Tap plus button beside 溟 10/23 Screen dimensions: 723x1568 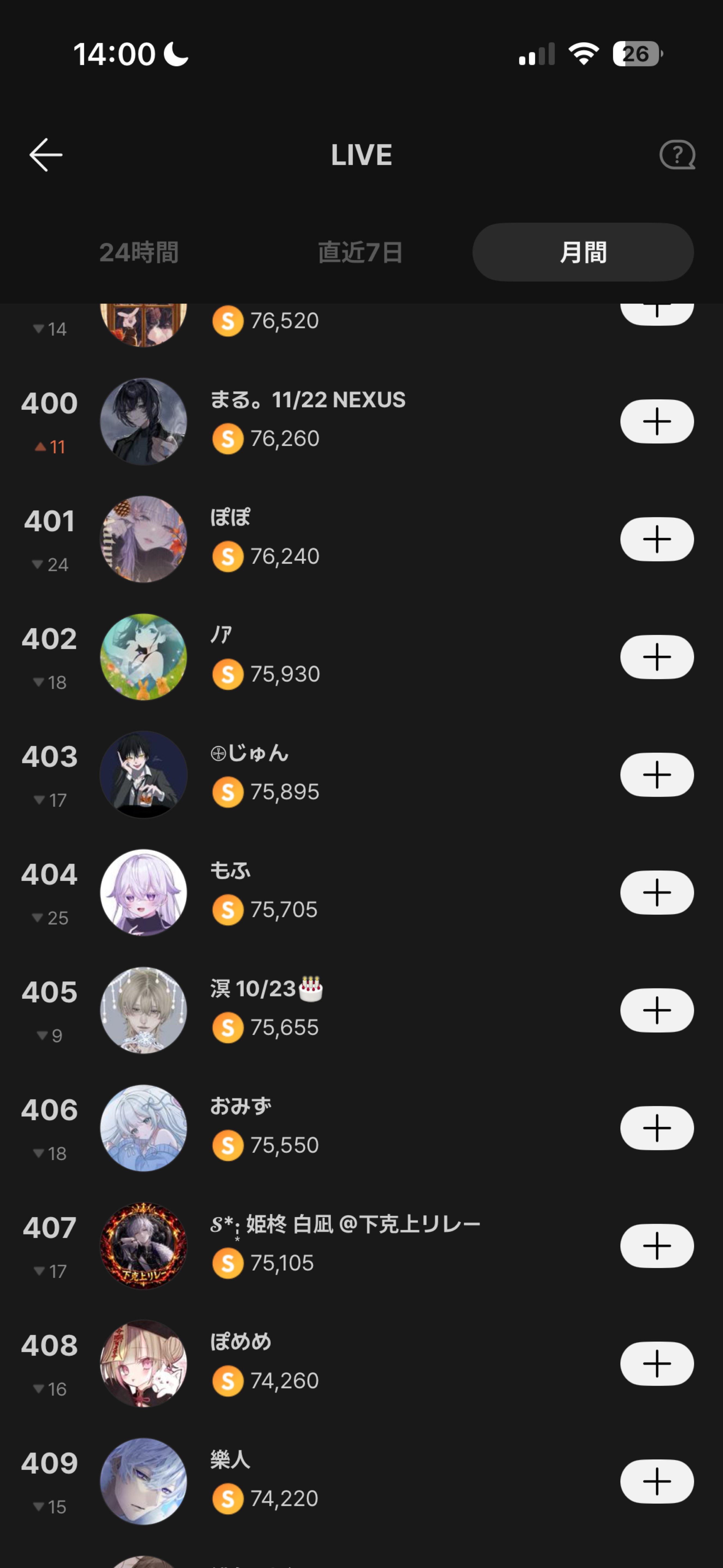pyautogui.click(x=657, y=1010)
